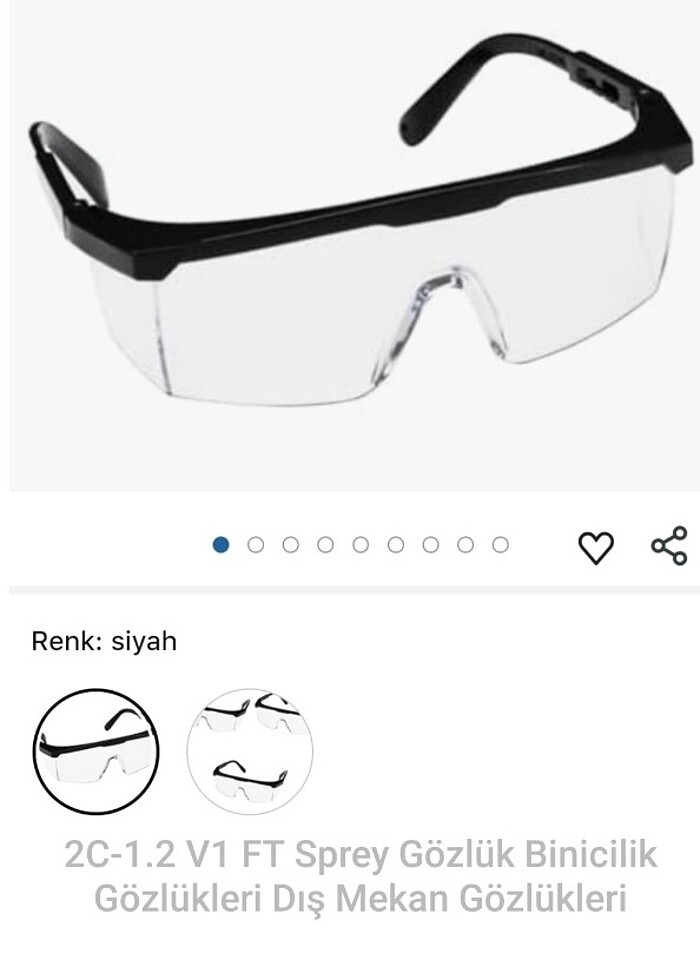The image size is (700, 980).
Task: Add the safety glasses to favorites
Action: point(596,546)
